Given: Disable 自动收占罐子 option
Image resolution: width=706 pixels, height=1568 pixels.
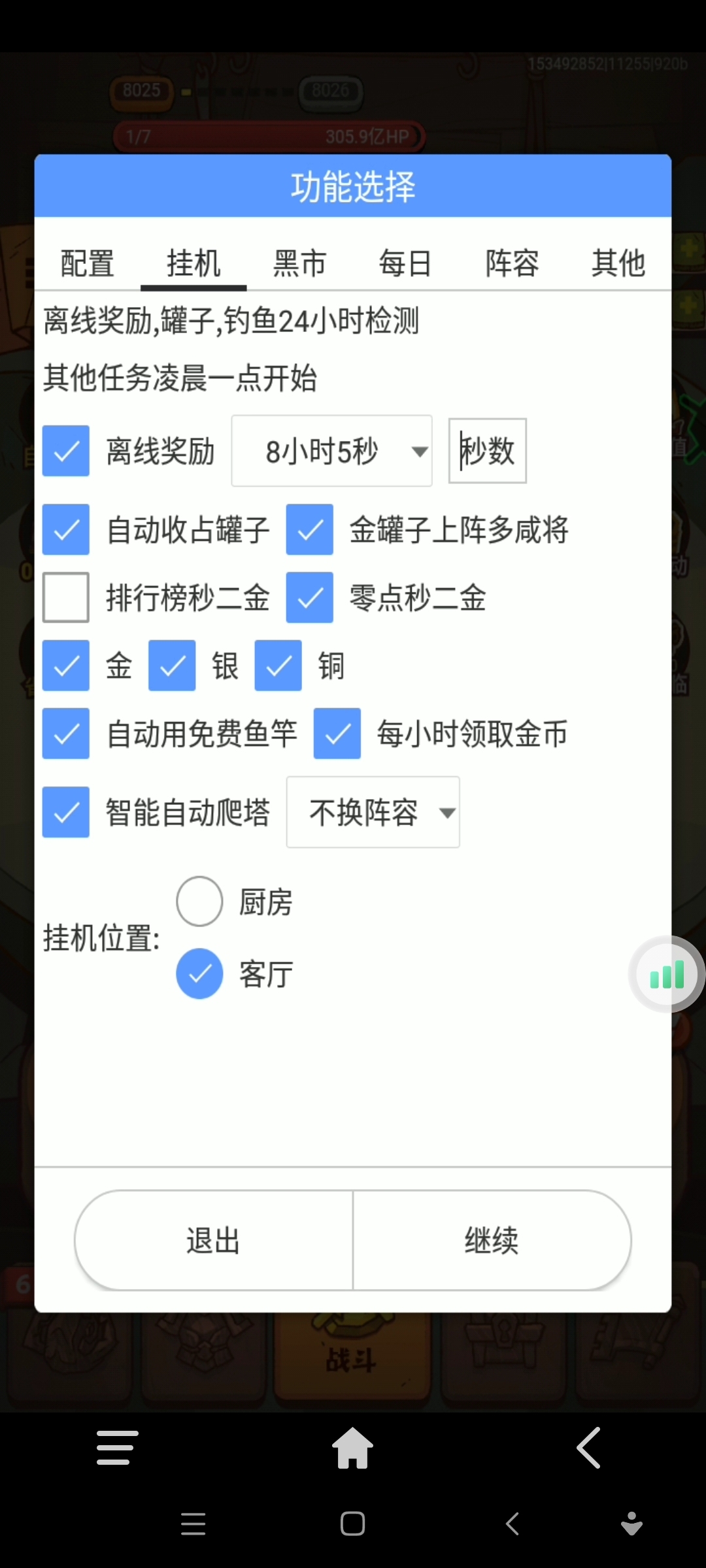Looking at the screenshot, I should [66, 529].
